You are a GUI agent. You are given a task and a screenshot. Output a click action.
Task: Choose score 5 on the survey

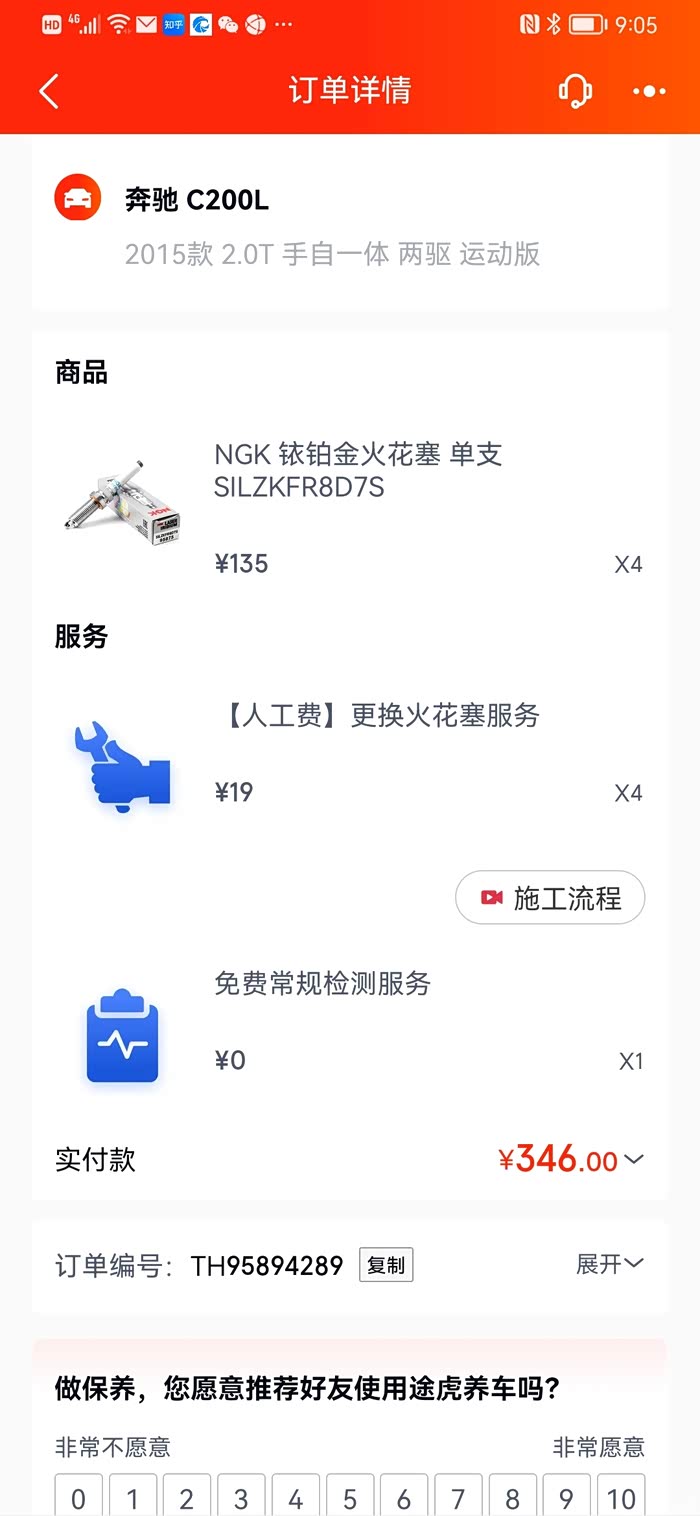[x=350, y=1498]
